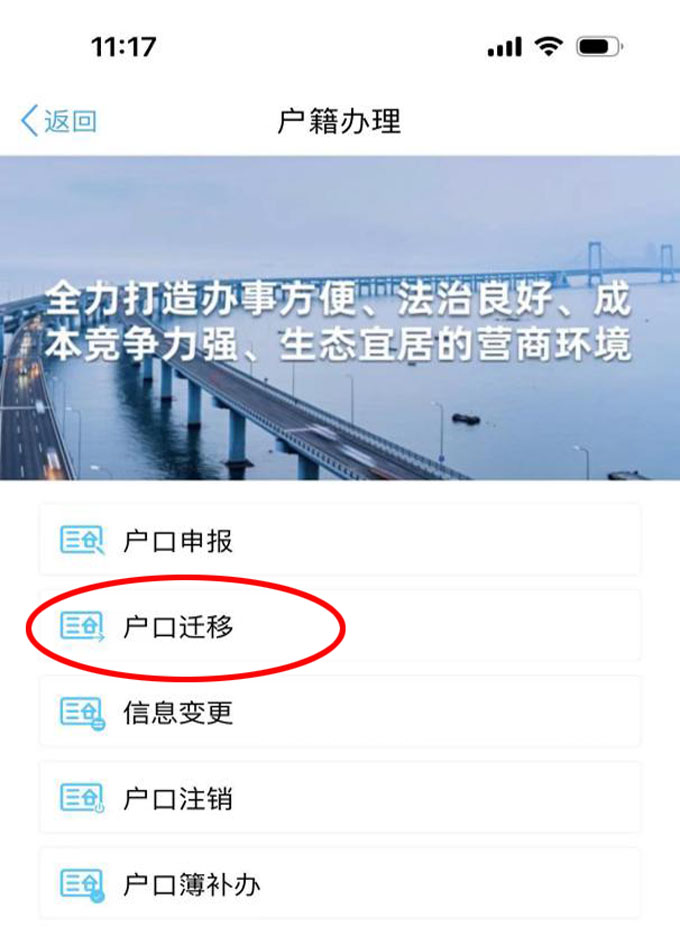Choose the 户口注销 row
This screenshot has height=945, width=680.
click(x=339, y=798)
